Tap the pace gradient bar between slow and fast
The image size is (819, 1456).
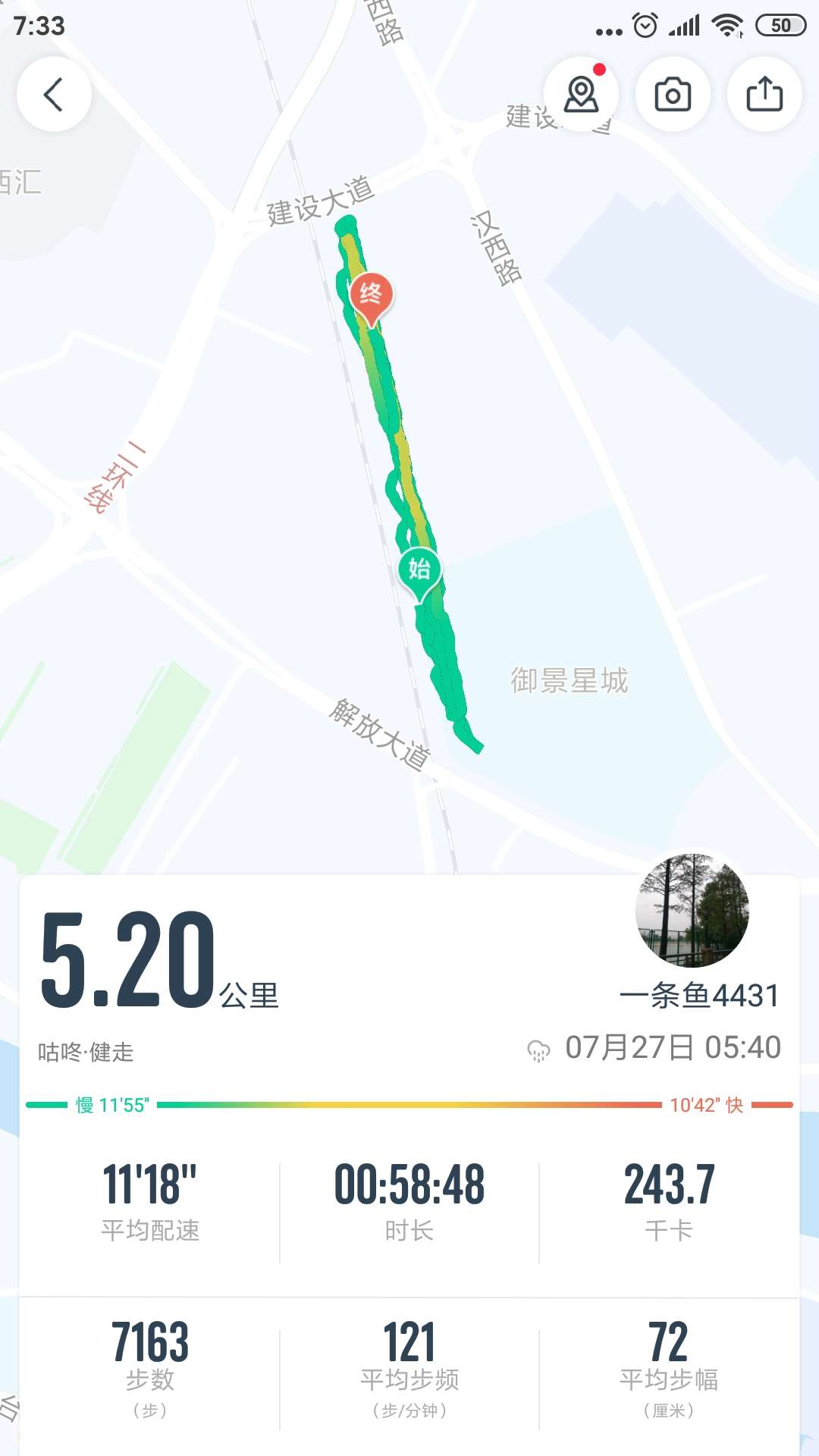409,1106
